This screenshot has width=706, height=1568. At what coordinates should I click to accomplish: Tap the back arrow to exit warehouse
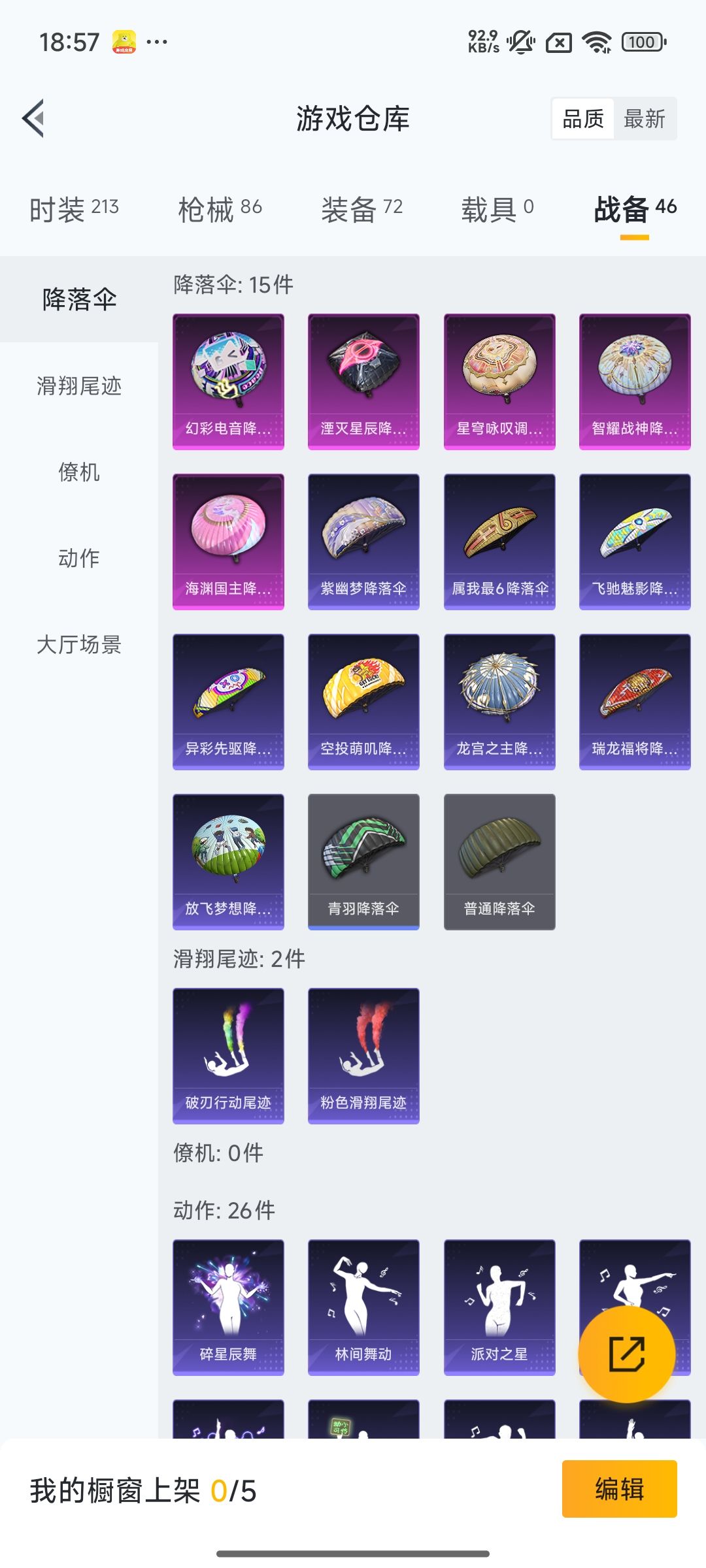34,118
